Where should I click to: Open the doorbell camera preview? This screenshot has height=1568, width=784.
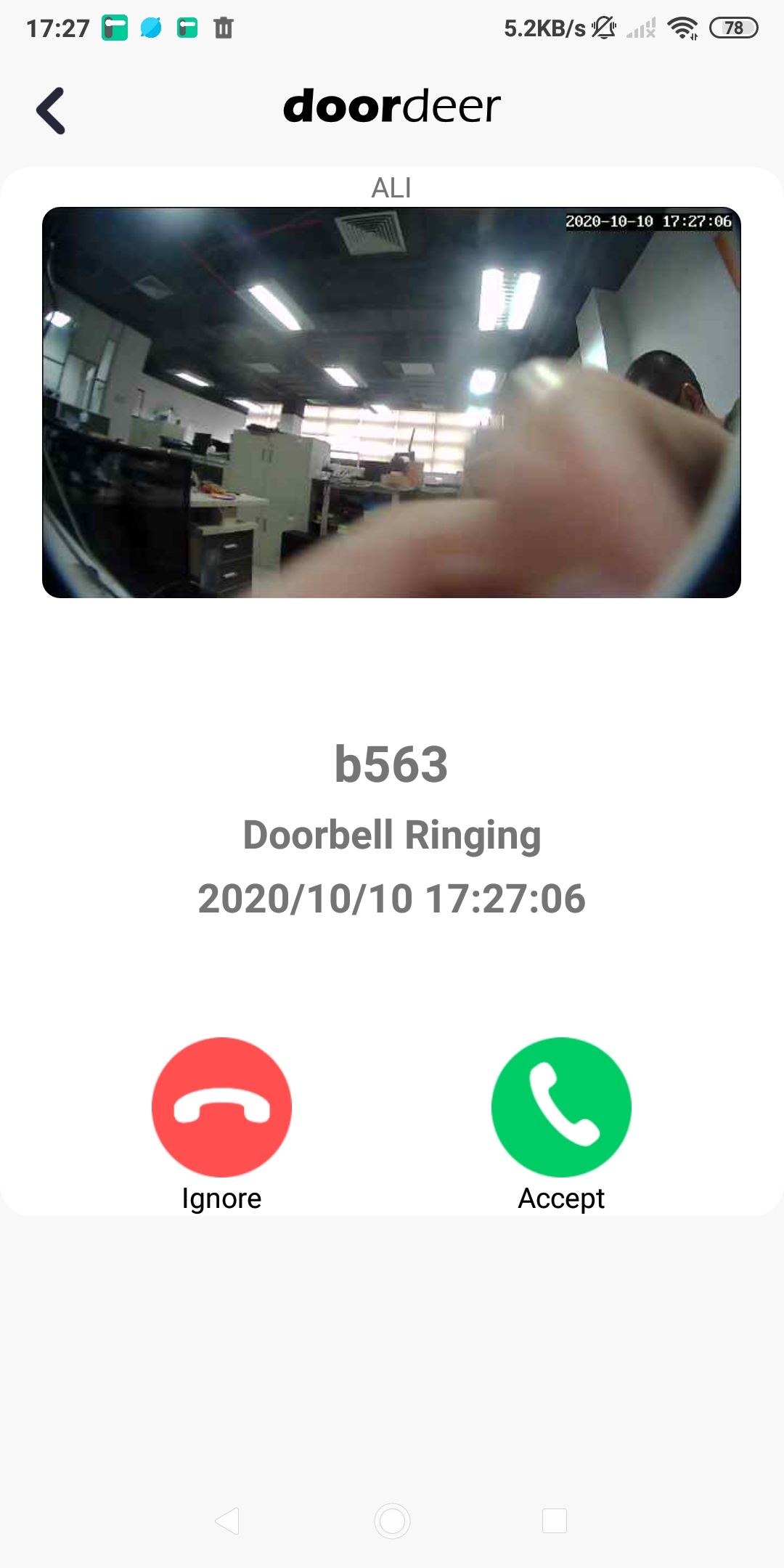coord(391,402)
